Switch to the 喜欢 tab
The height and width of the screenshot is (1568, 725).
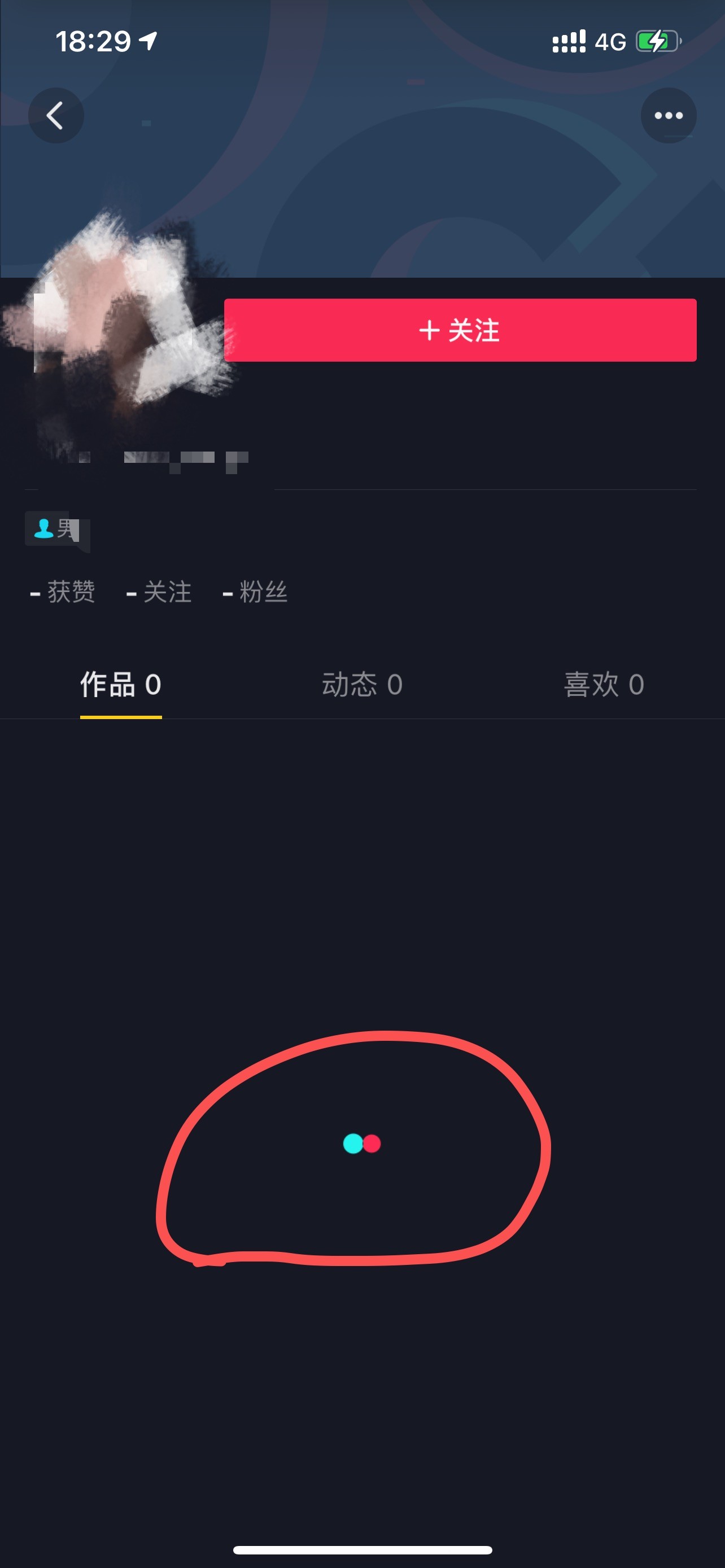point(603,685)
